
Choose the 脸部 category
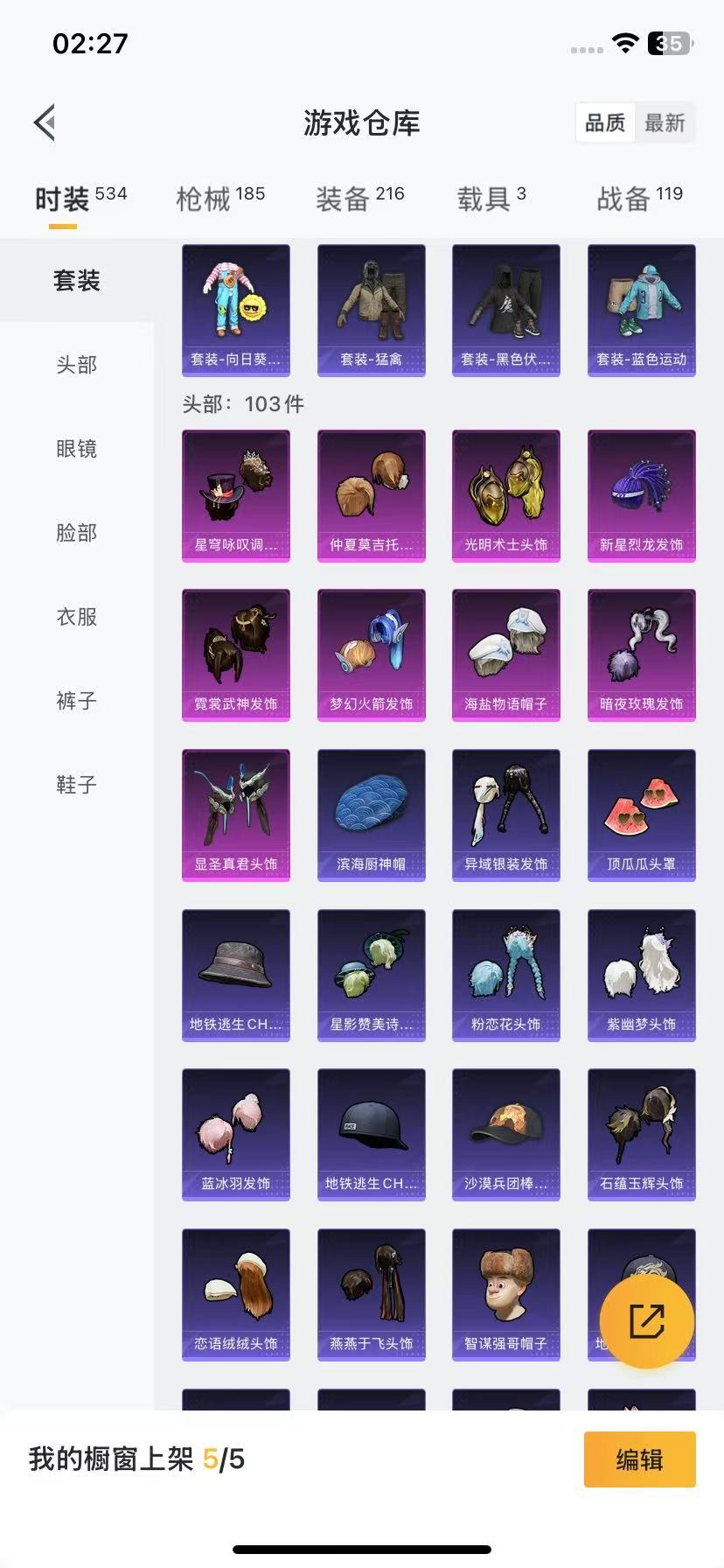pos(77,532)
